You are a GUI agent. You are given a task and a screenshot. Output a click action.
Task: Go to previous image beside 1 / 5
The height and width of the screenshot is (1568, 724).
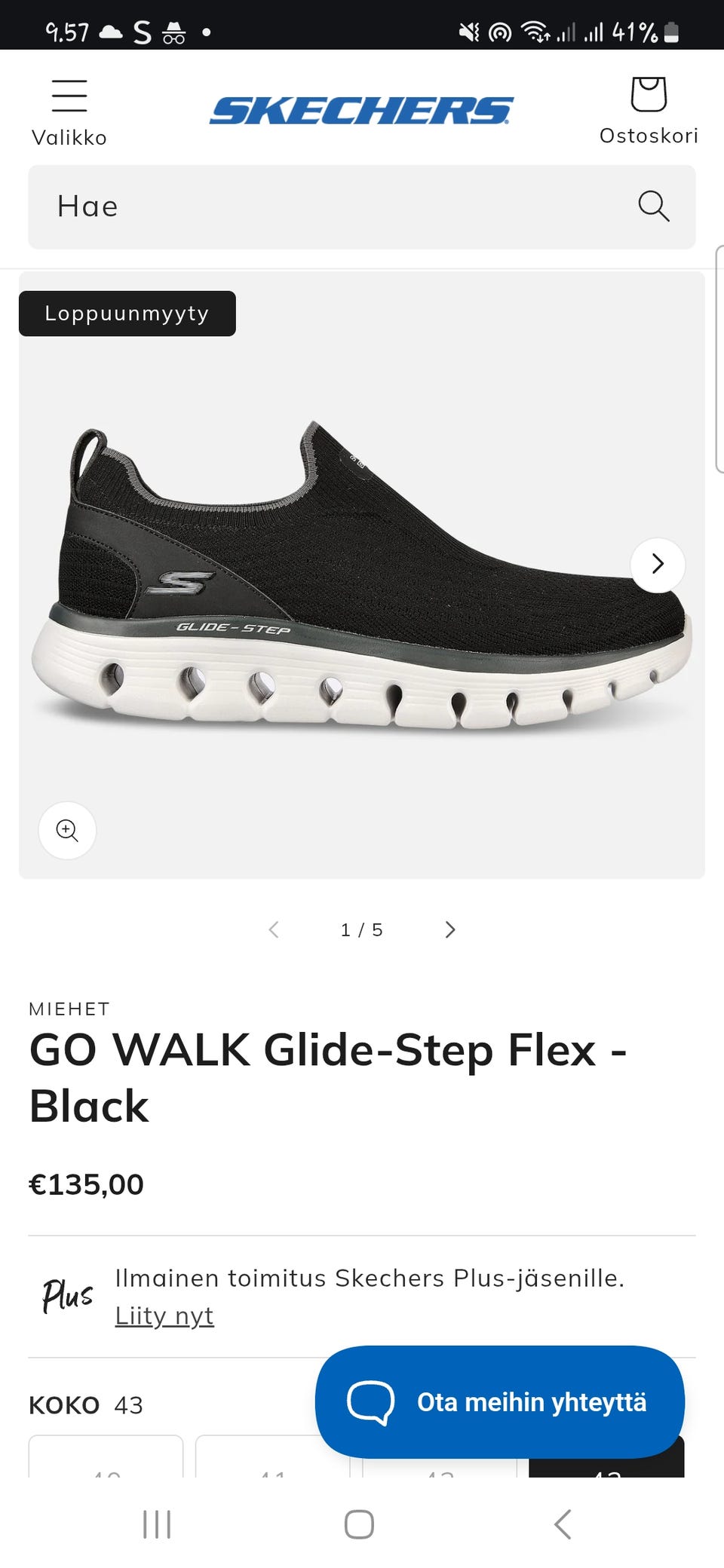[274, 929]
